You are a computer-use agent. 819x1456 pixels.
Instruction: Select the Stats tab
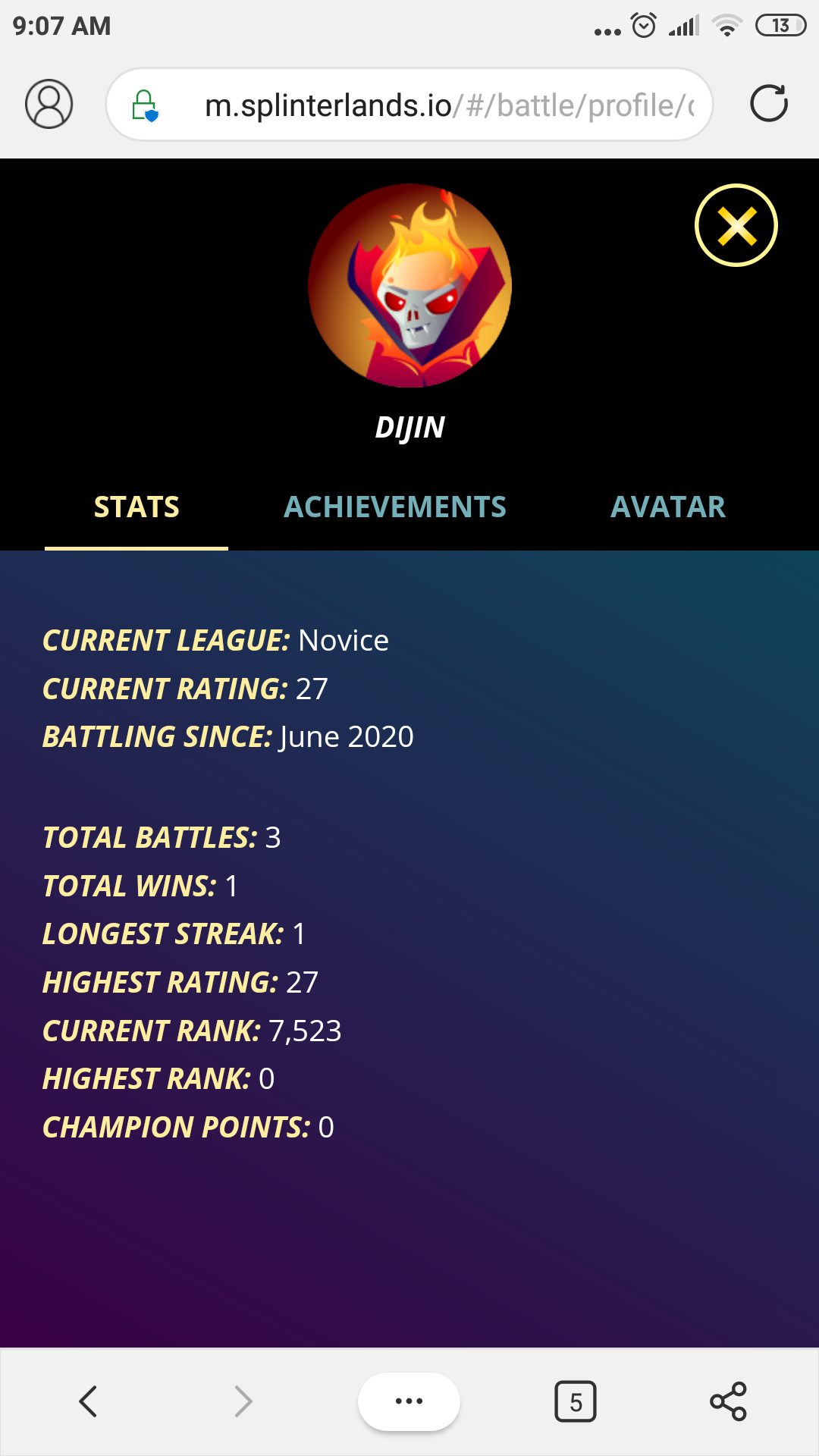tap(136, 507)
